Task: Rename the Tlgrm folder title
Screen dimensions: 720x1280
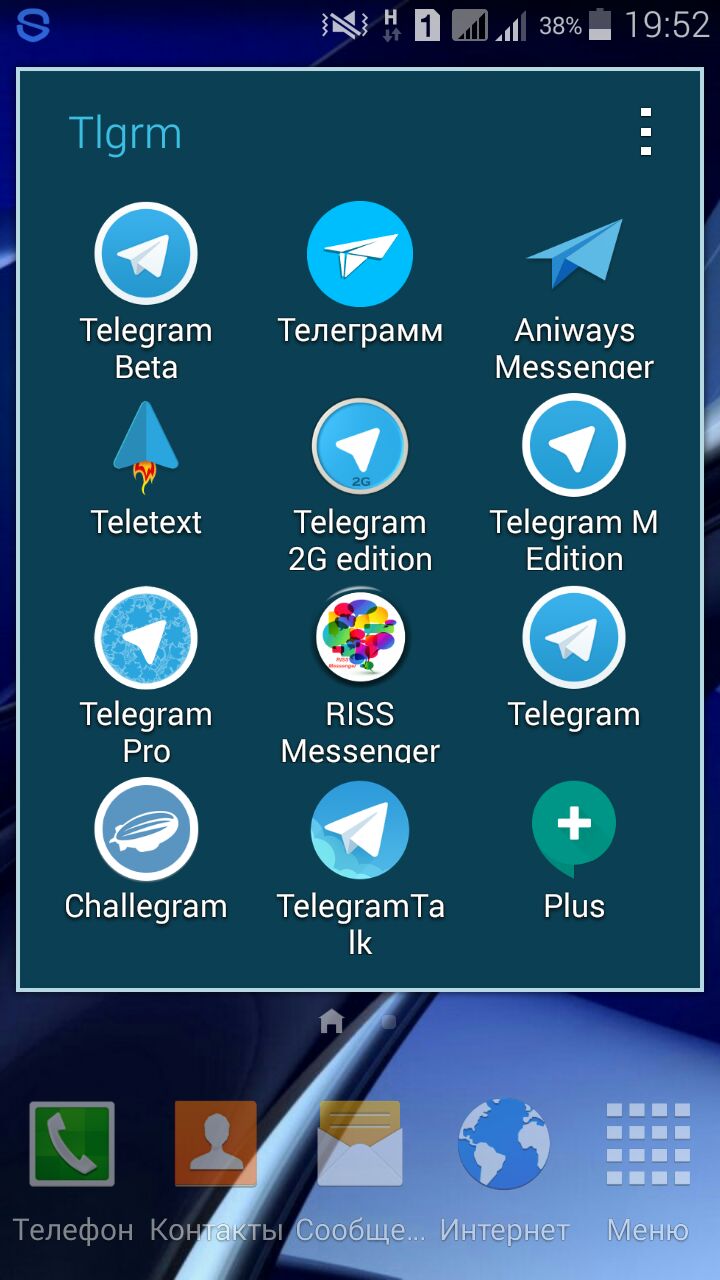Action: (x=125, y=133)
